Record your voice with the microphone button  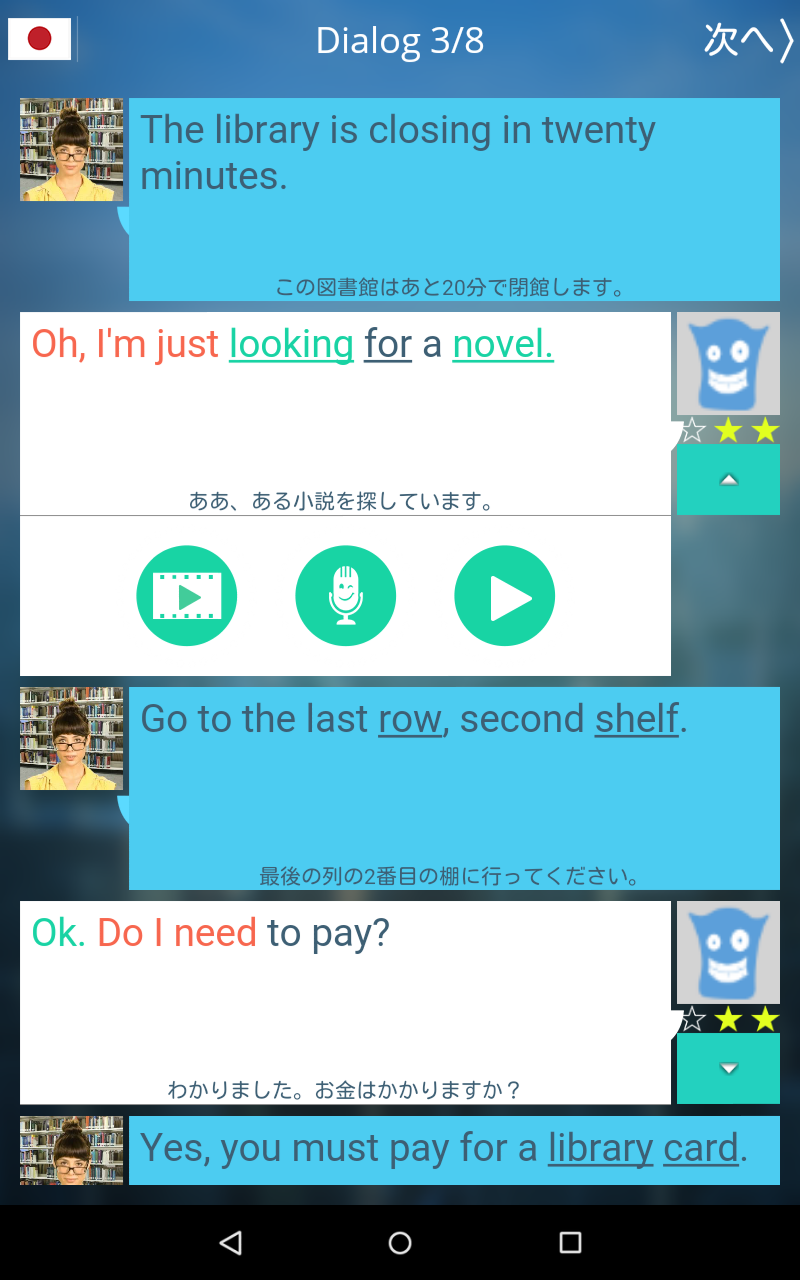[x=345, y=596]
